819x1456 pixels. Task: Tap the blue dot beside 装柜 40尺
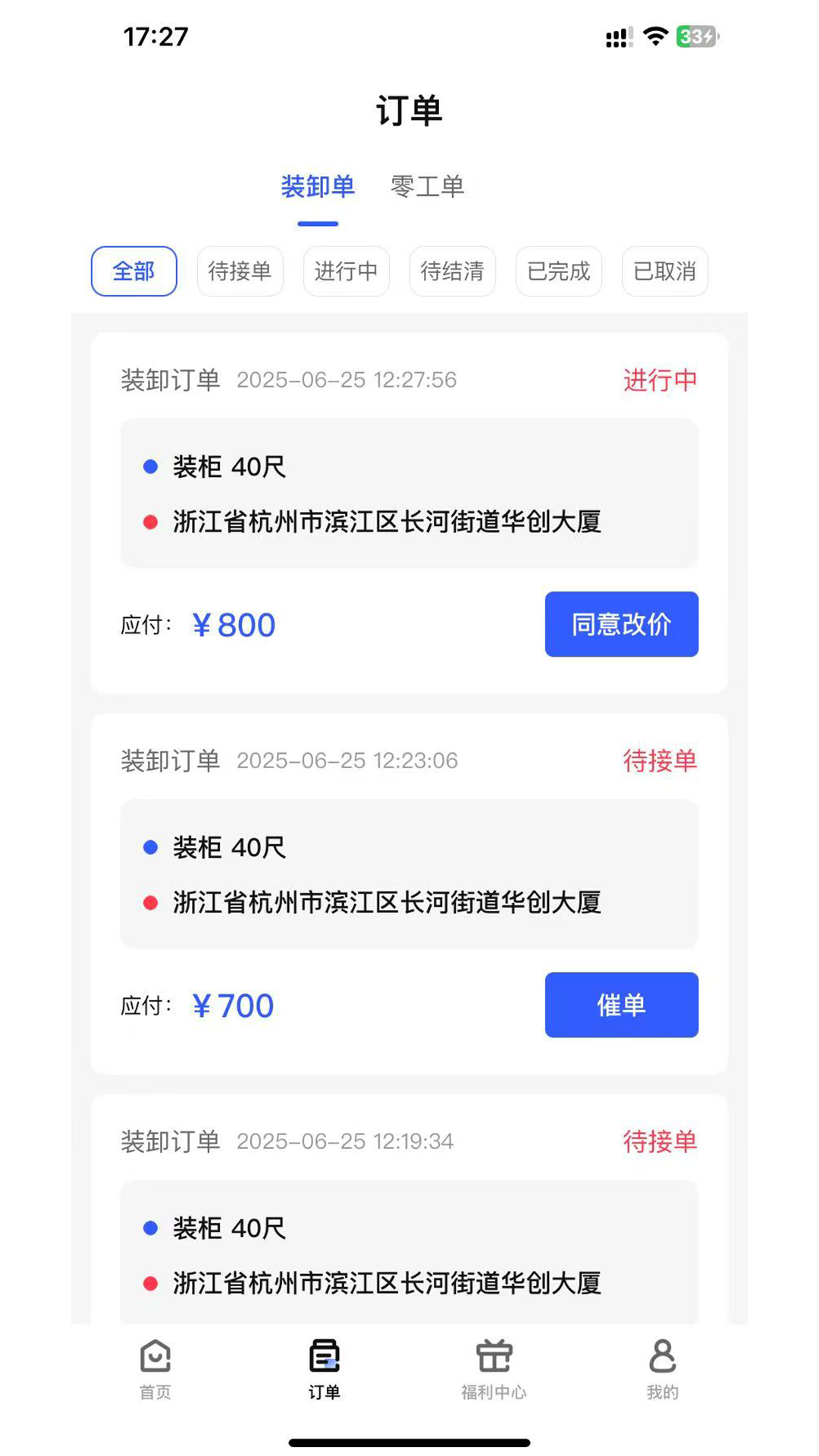pos(150,467)
